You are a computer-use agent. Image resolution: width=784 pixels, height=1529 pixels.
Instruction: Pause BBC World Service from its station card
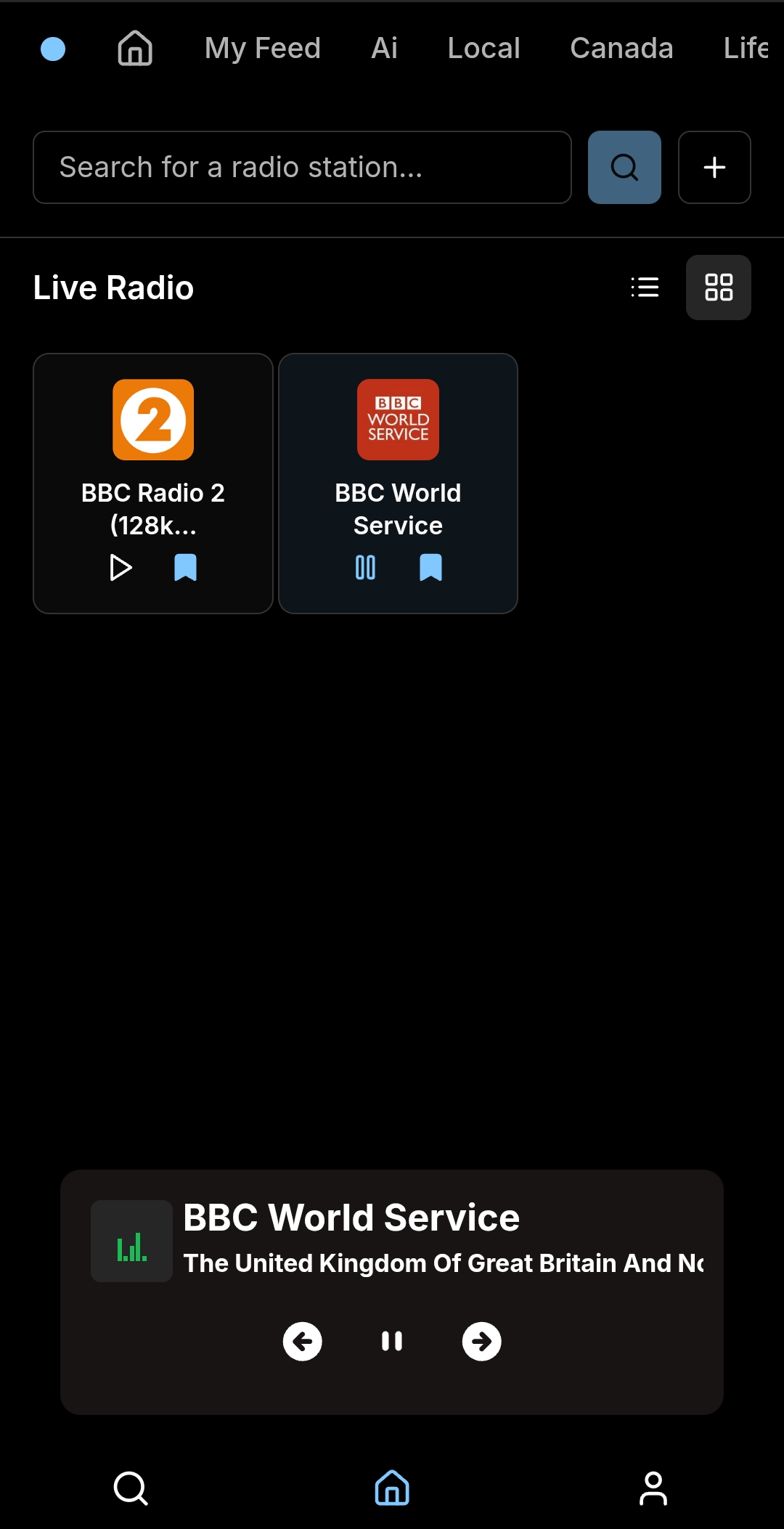point(366,568)
